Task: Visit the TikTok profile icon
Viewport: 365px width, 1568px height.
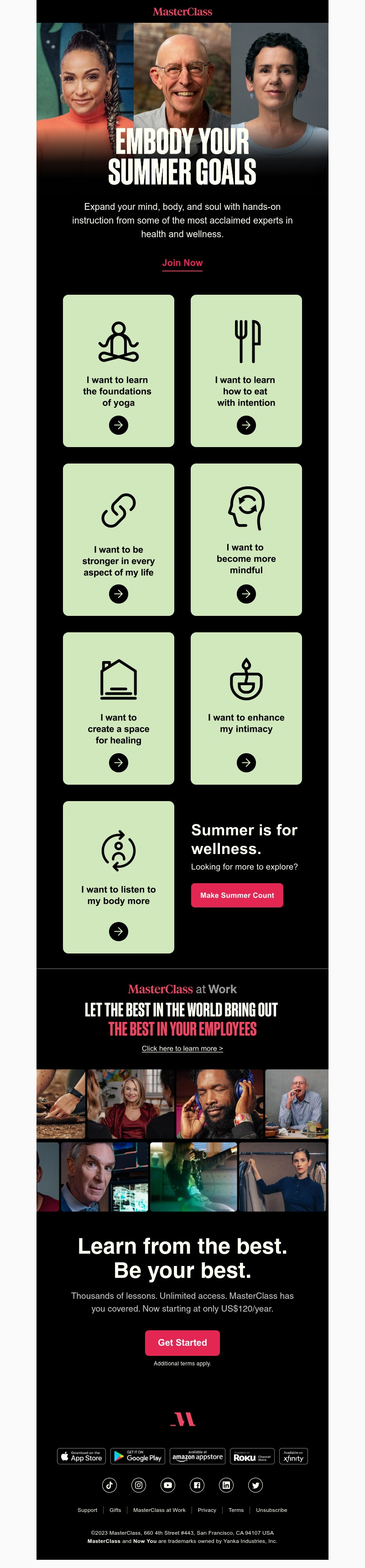Action: tap(109, 1485)
